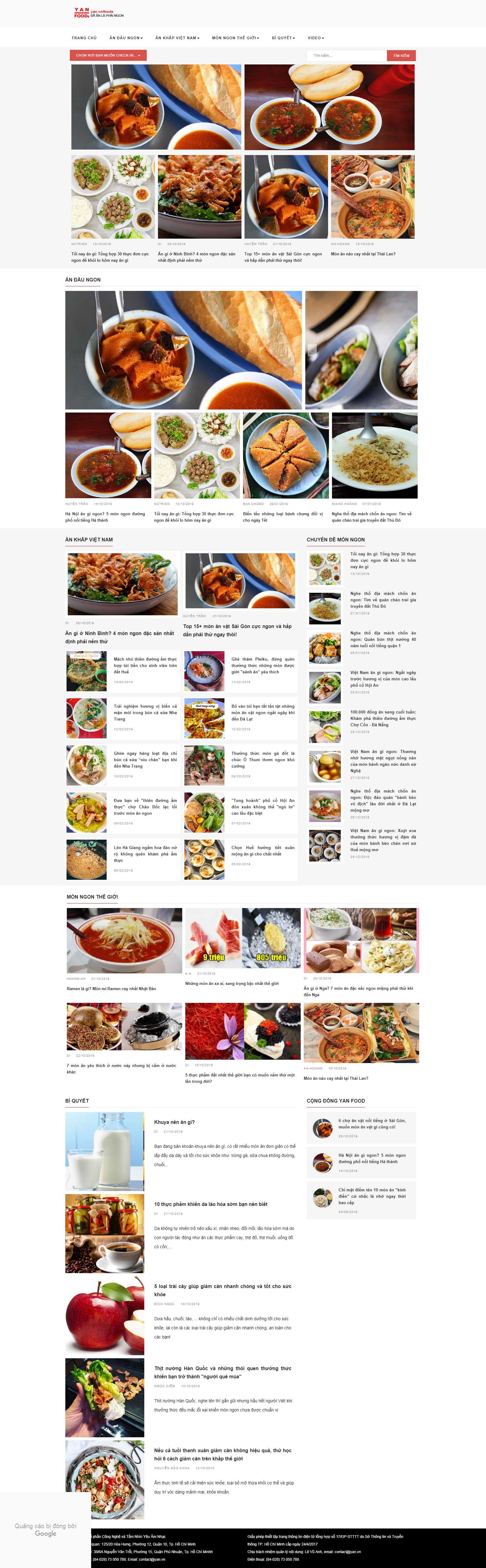Screen dimensions: 486x1568
Task: Open the Ramen là gì article
Action: [x=111, y=989]
